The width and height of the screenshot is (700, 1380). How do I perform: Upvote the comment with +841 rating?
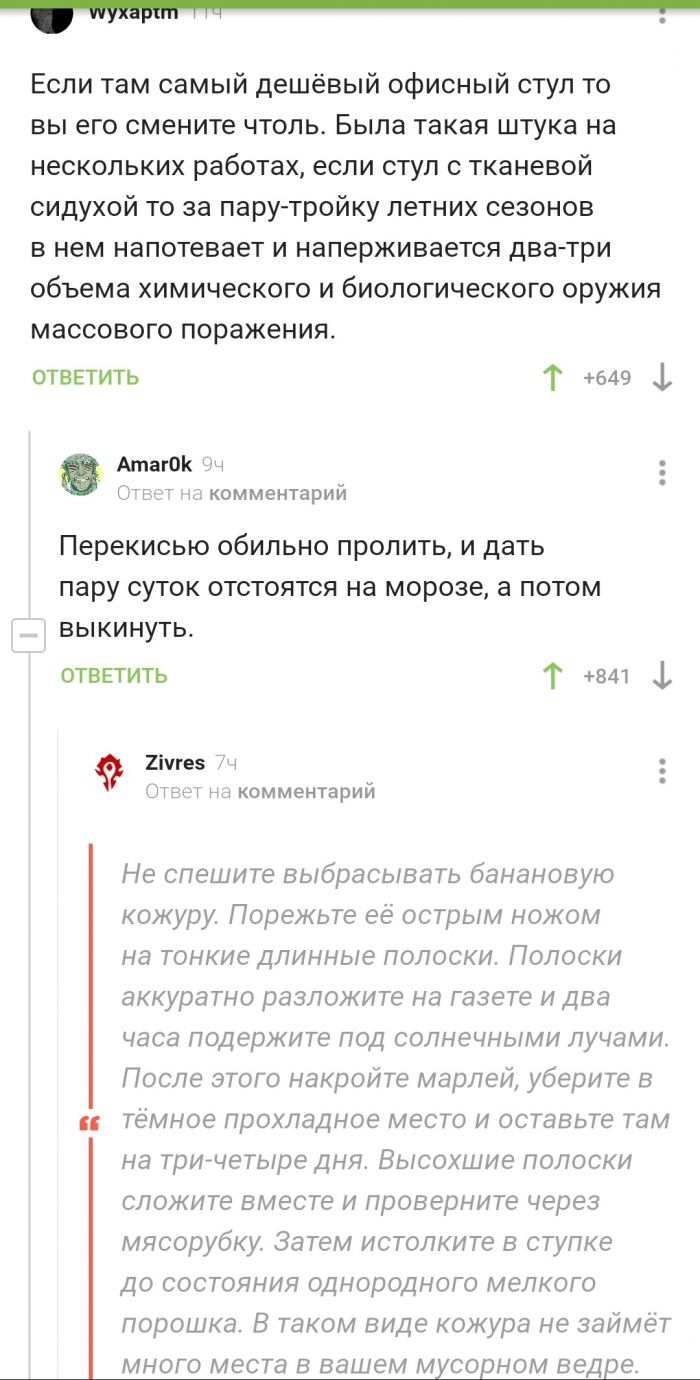tap(552, 676)
